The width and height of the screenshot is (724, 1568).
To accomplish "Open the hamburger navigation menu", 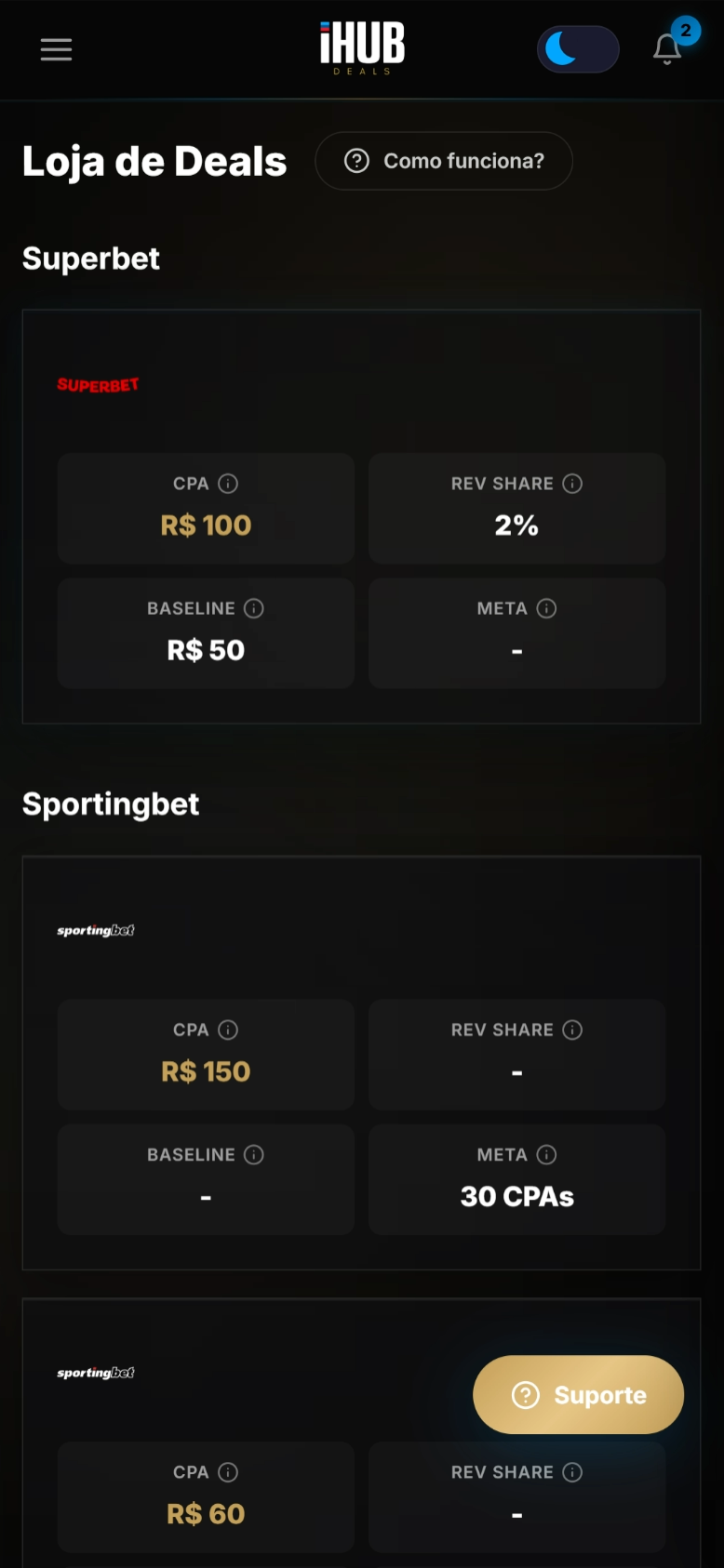I will [x=56, y=49].
